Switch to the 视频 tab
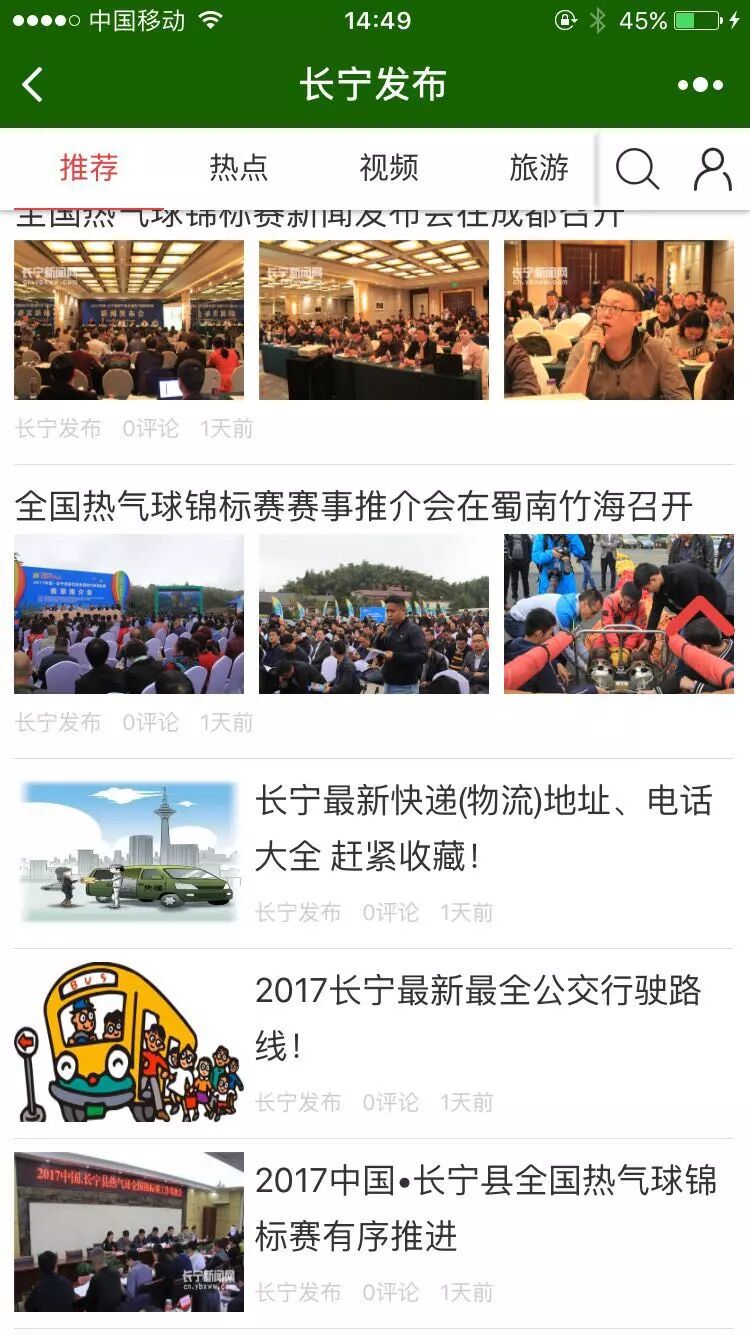Screen dimensions: 750x1334 (389, 168)
